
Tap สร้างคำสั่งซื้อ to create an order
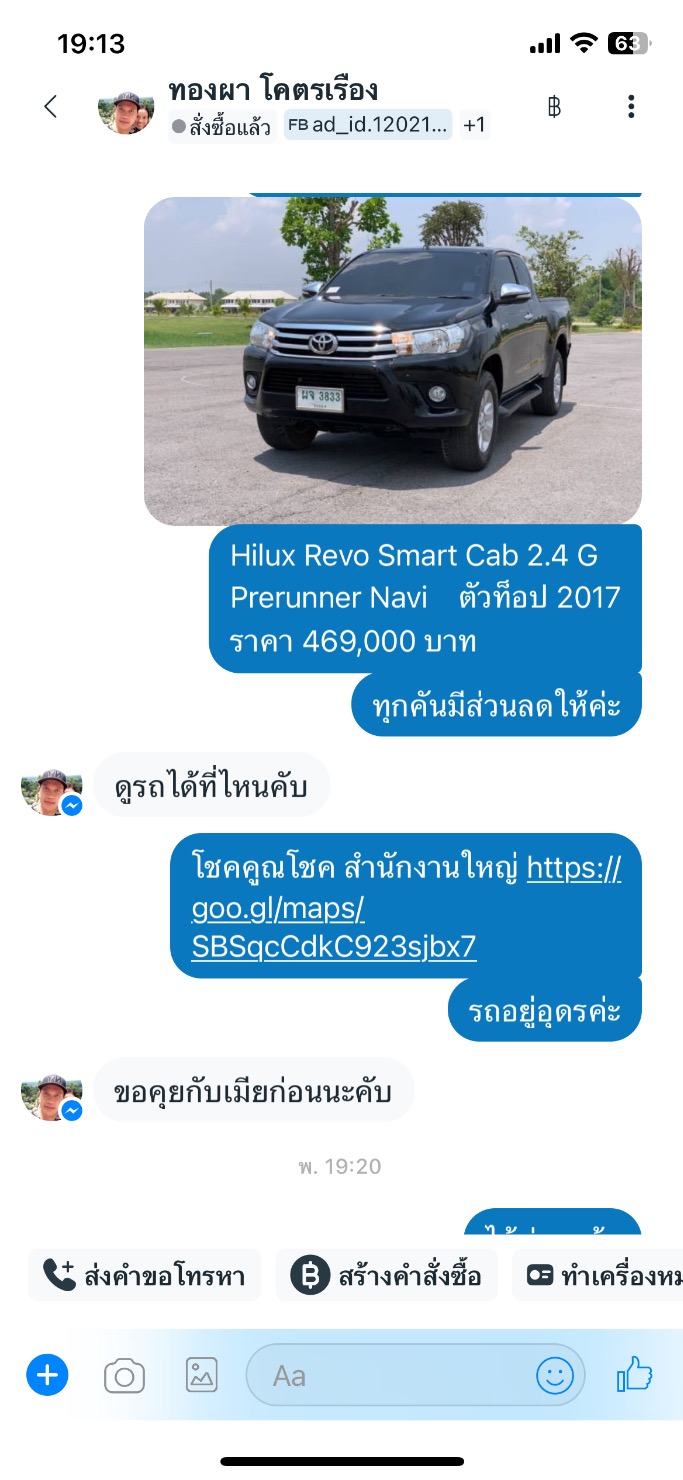[x=386, y=1276]
